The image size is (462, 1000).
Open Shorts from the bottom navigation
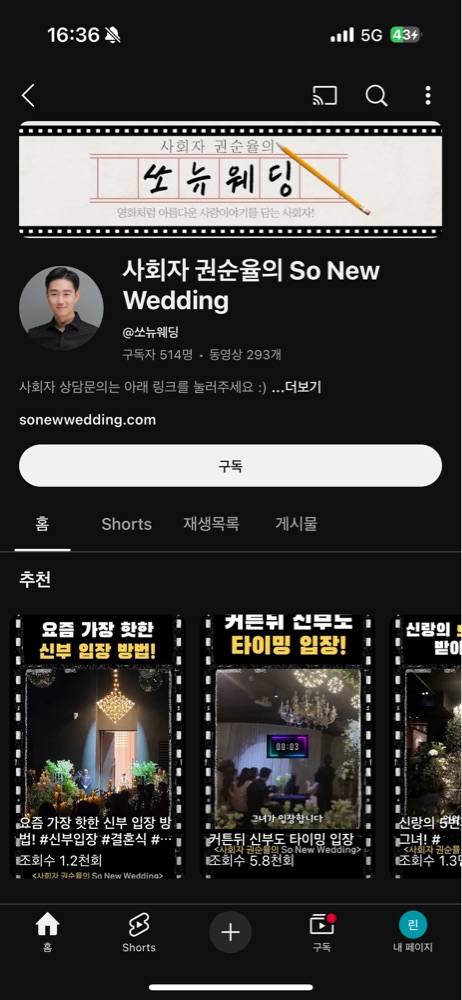pos(138,932)
